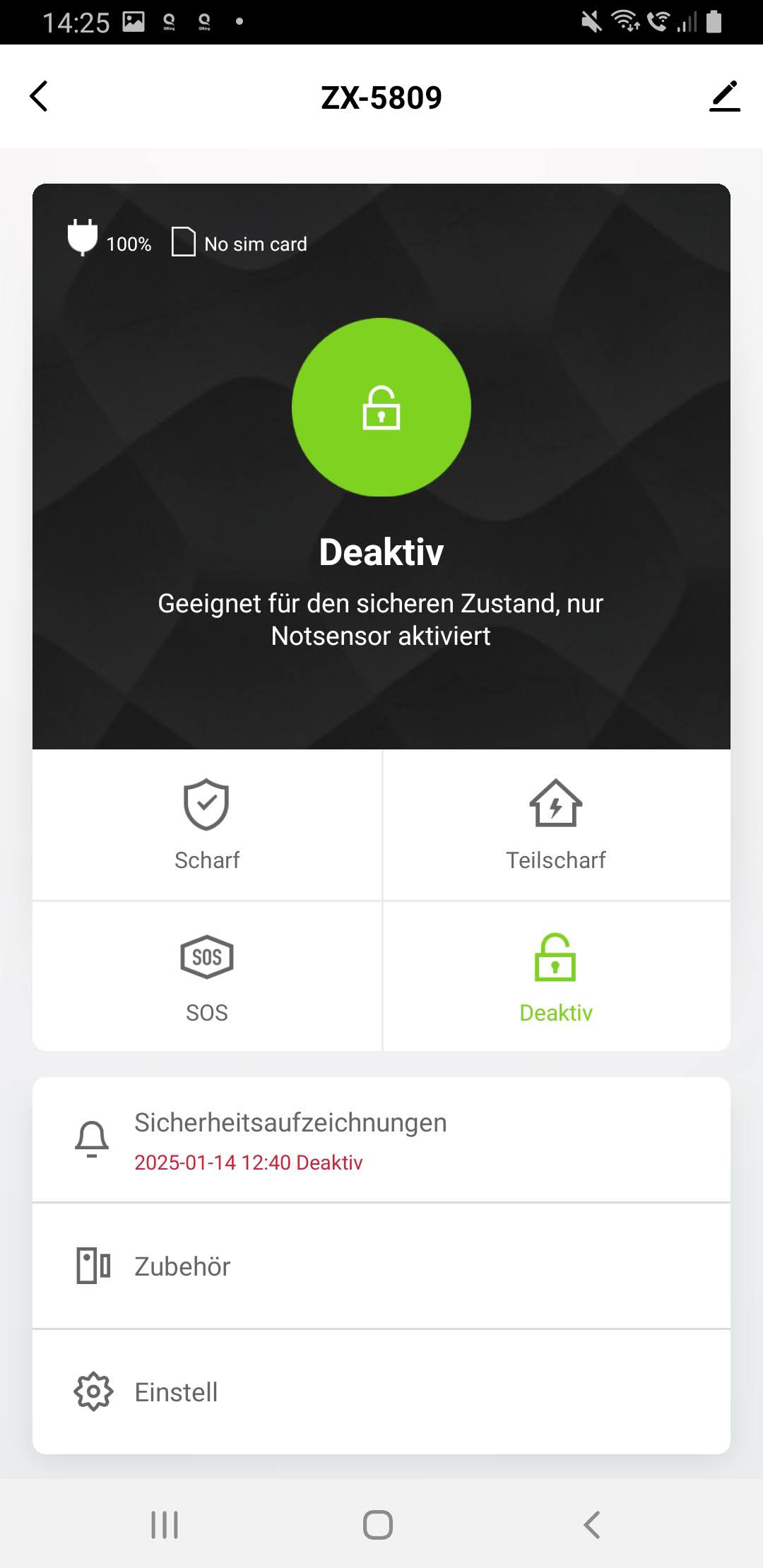Open Sicherheitsaufzeichnungen security records

point(381,1140)
